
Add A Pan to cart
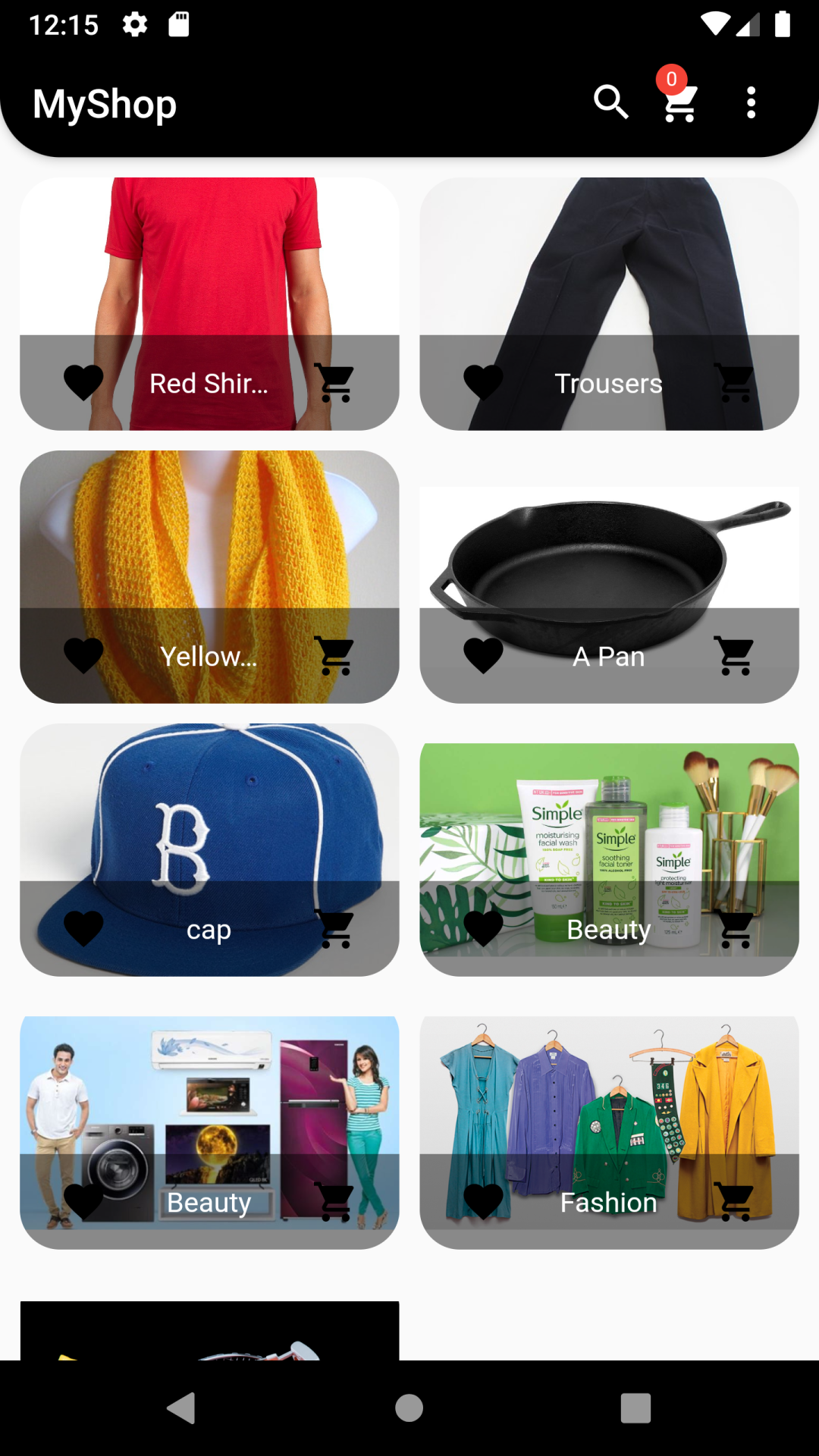point(735,656)
